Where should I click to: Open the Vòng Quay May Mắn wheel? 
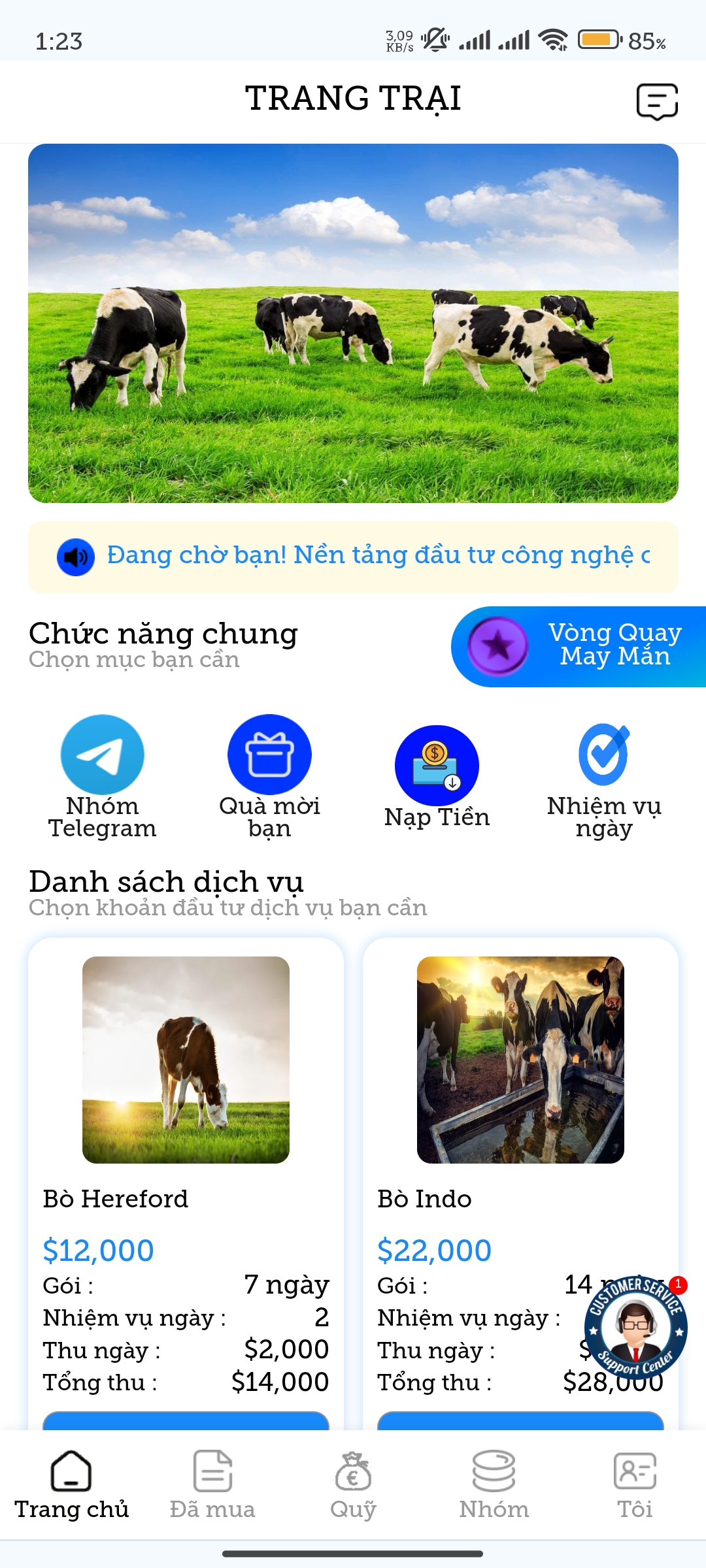(x=579, y=646)
